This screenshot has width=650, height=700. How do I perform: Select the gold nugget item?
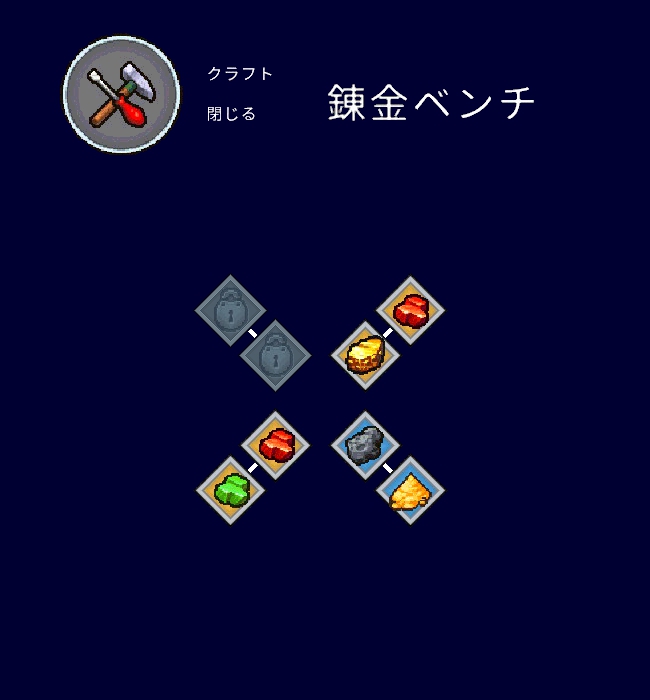pyautogui.click(x=365, y=355)
